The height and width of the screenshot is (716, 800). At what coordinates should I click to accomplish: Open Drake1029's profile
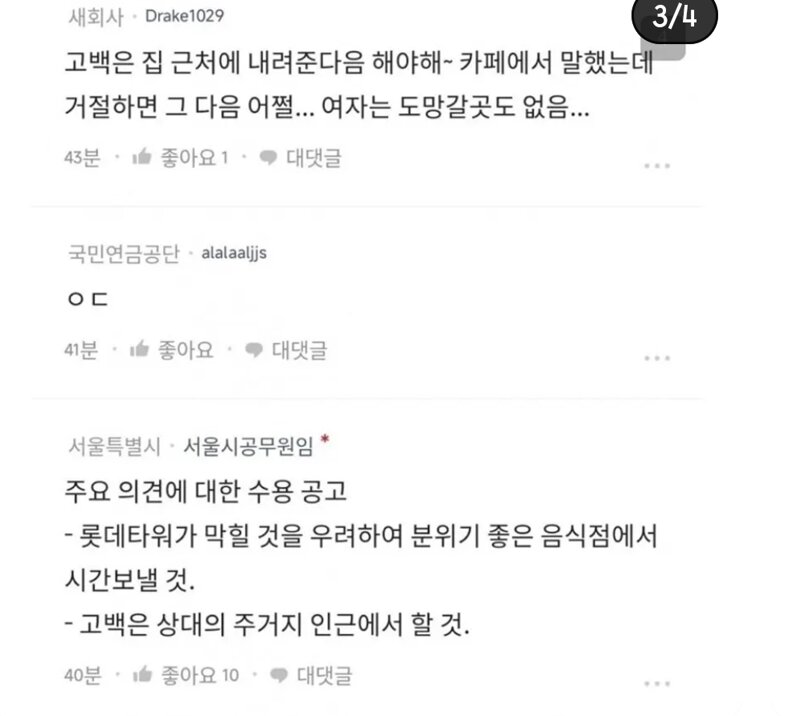(x=185, y=16)
